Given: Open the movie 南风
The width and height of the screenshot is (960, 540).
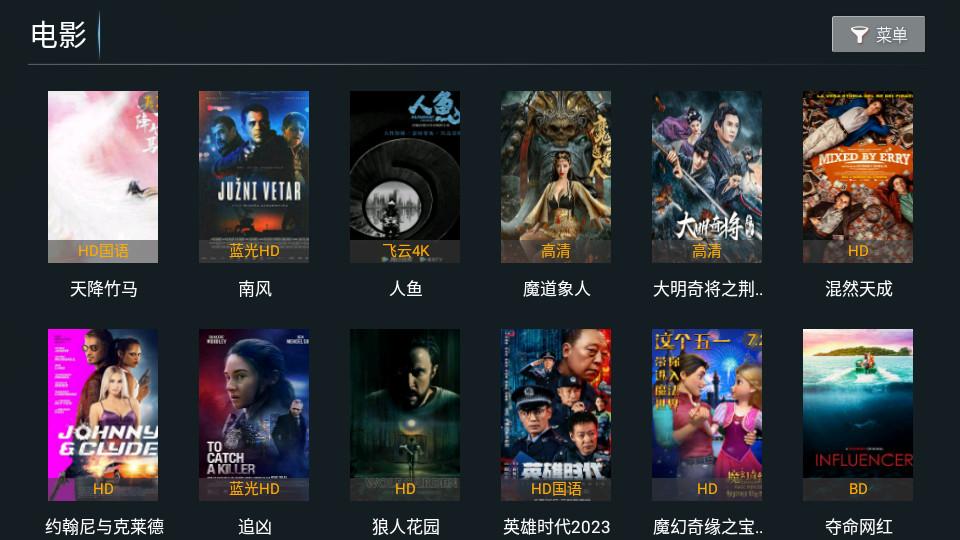Looking at the screenshot, I should (x=254, y=177).
